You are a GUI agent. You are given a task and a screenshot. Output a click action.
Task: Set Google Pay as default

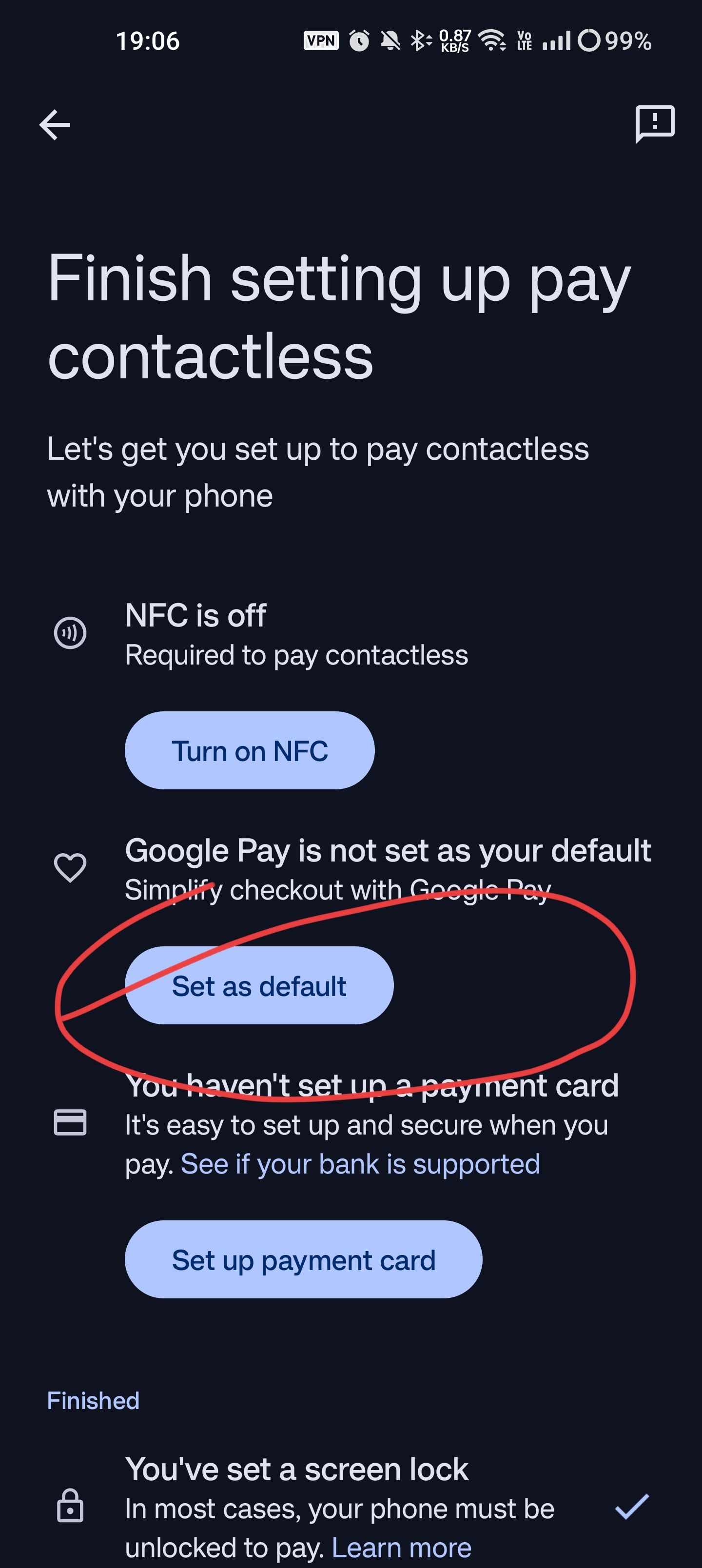(x=259, y=985)
